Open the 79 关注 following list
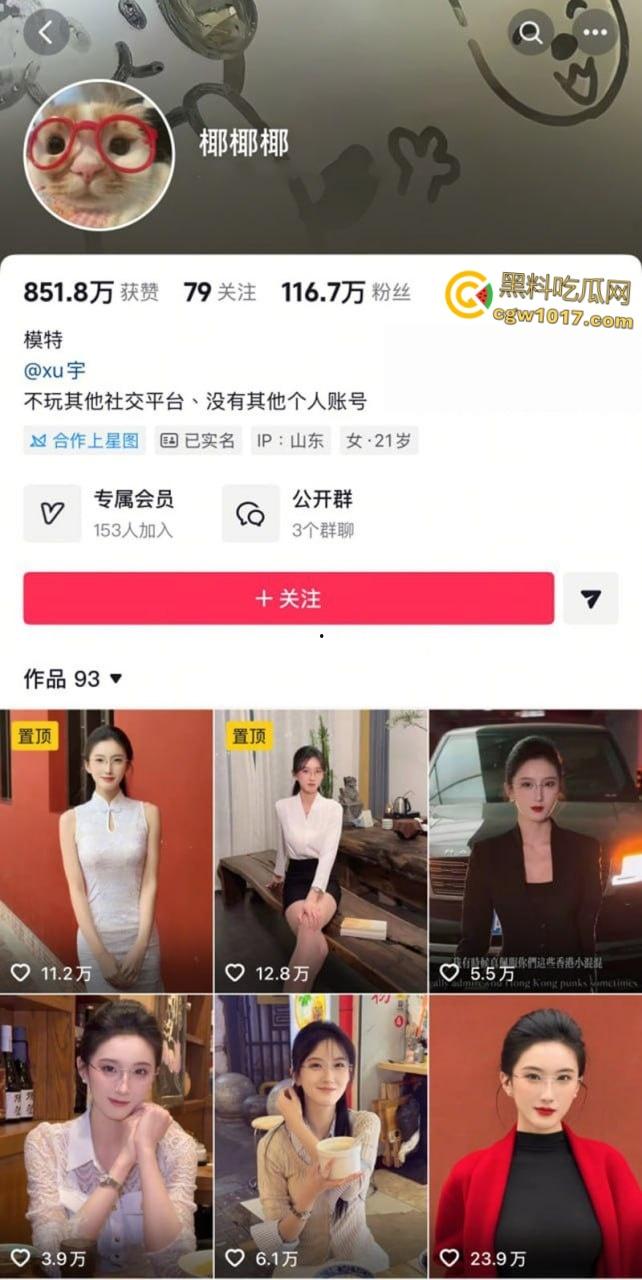Image resolution: width=642 pixels, height=1280 pixels. 219,292
